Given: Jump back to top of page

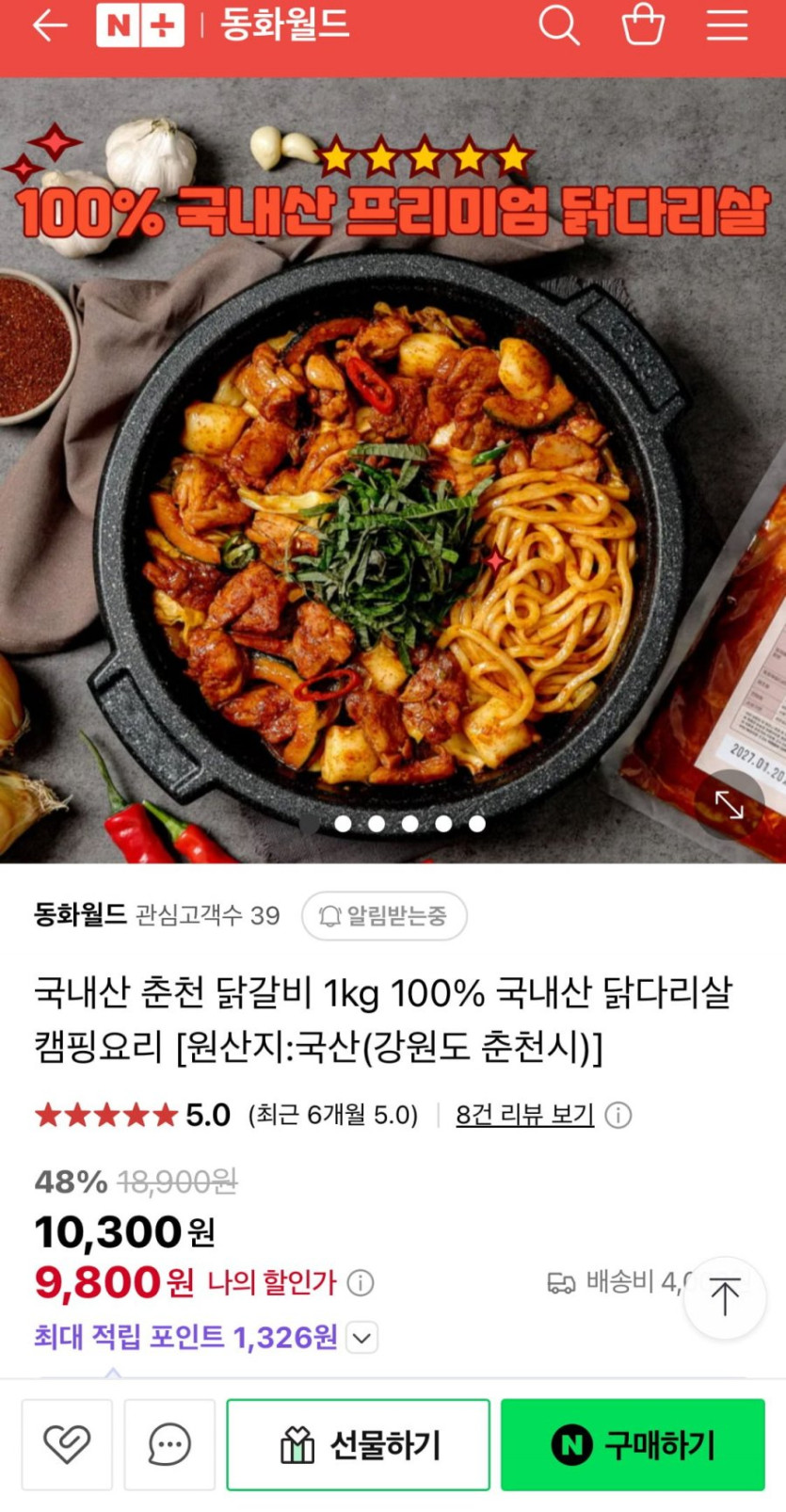Looking at the screenshot, I should (725, 1297).
